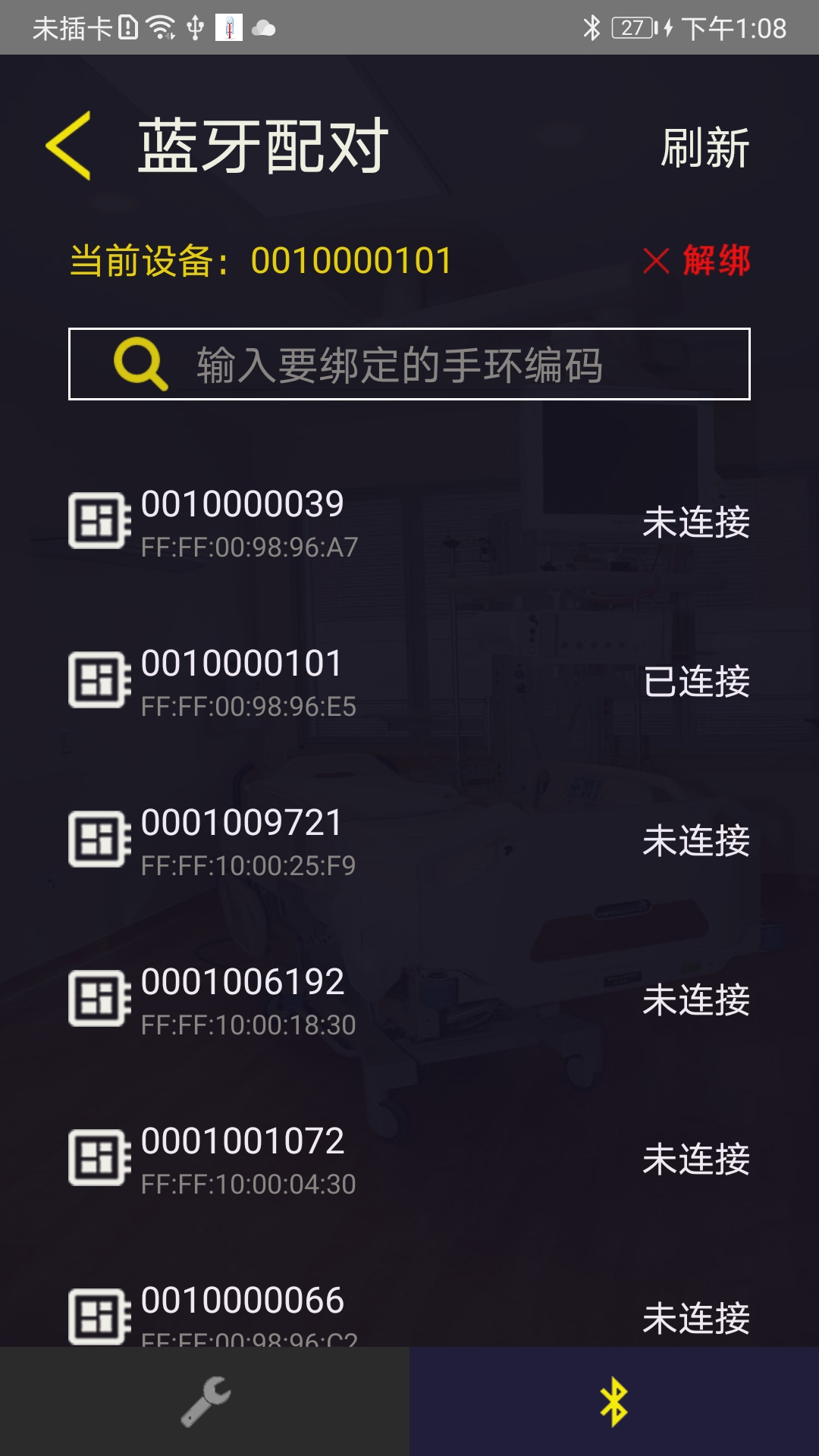This screenshot has width=819, height=1456.
Task: Tap the back arrow to leave 蓝牙配对
Action: pyautogui.click(x=68, y=146)
